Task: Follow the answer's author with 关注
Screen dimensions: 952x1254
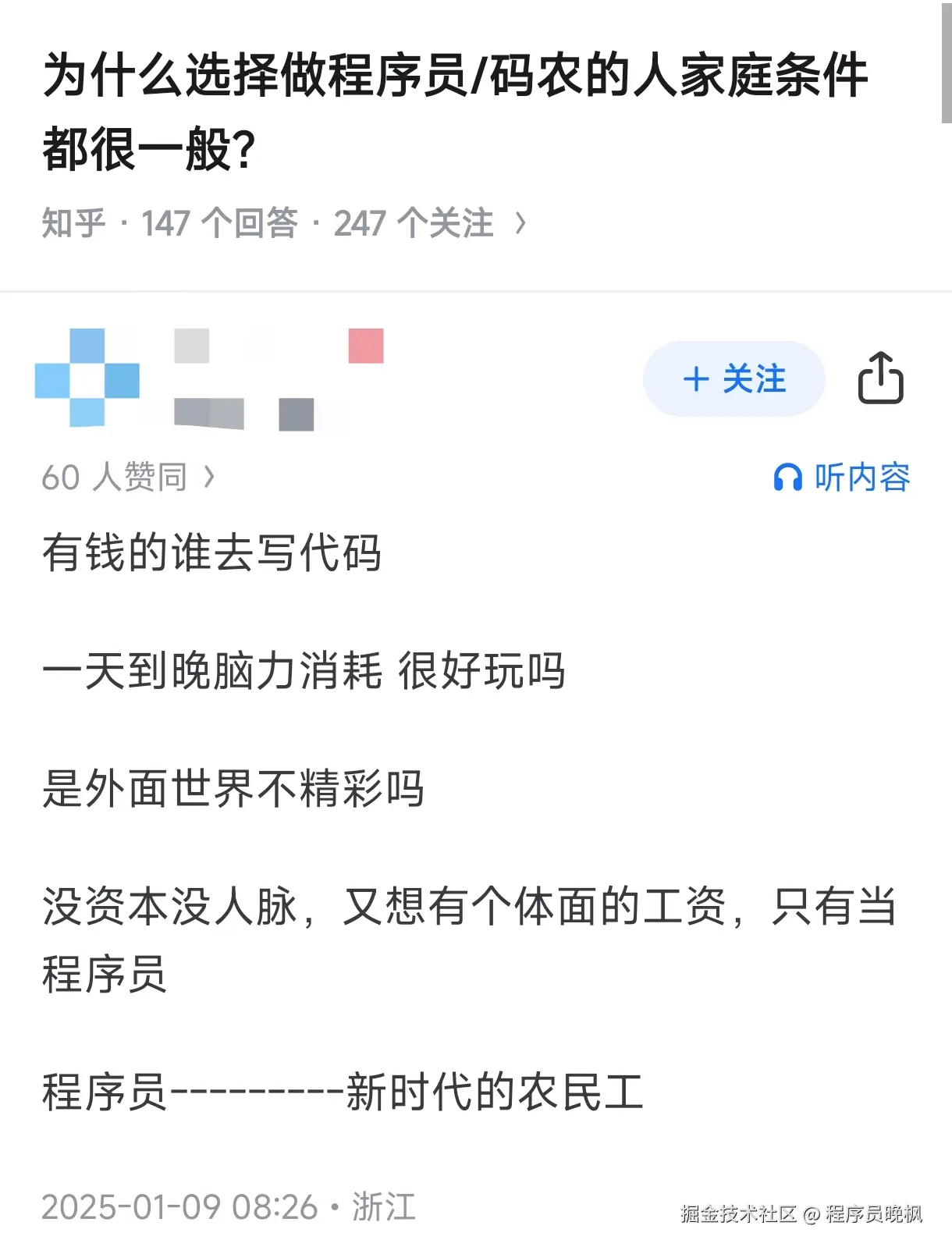Action: coord(734,379)
